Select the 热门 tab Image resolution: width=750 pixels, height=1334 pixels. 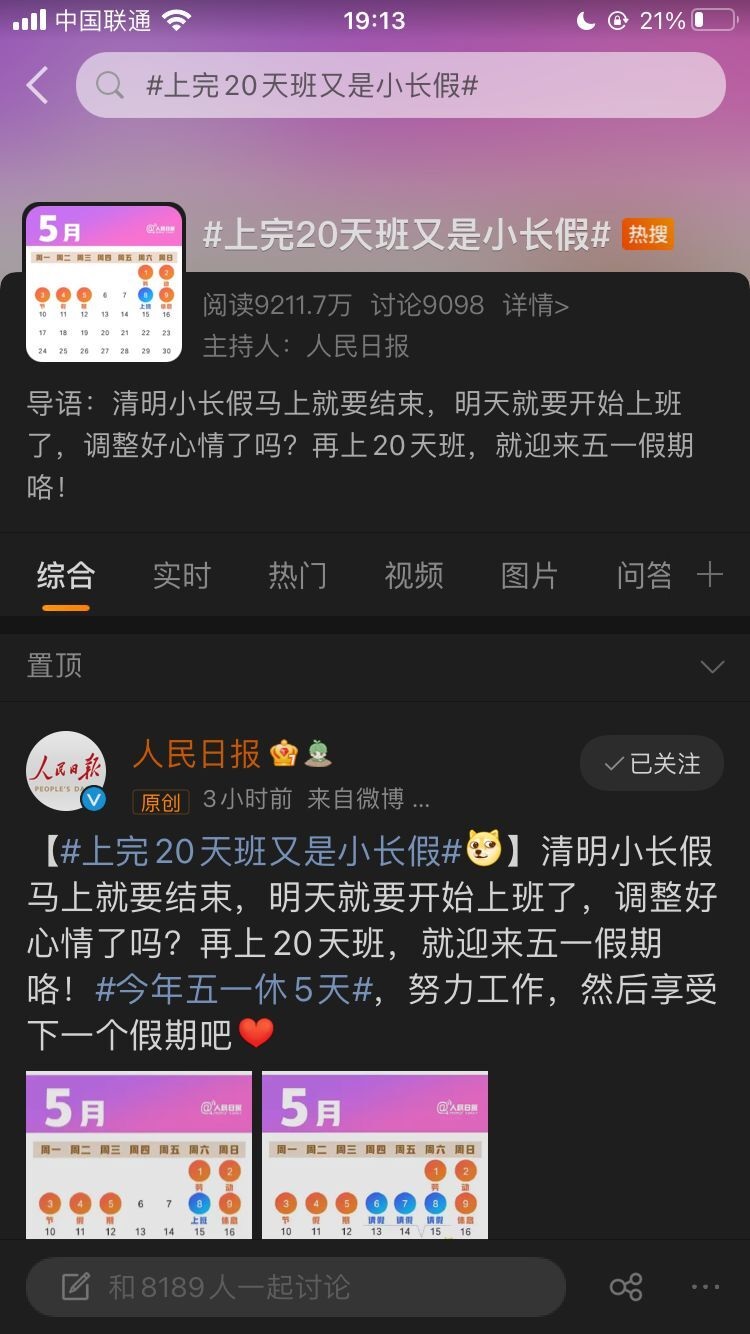[x=297, y=576]
